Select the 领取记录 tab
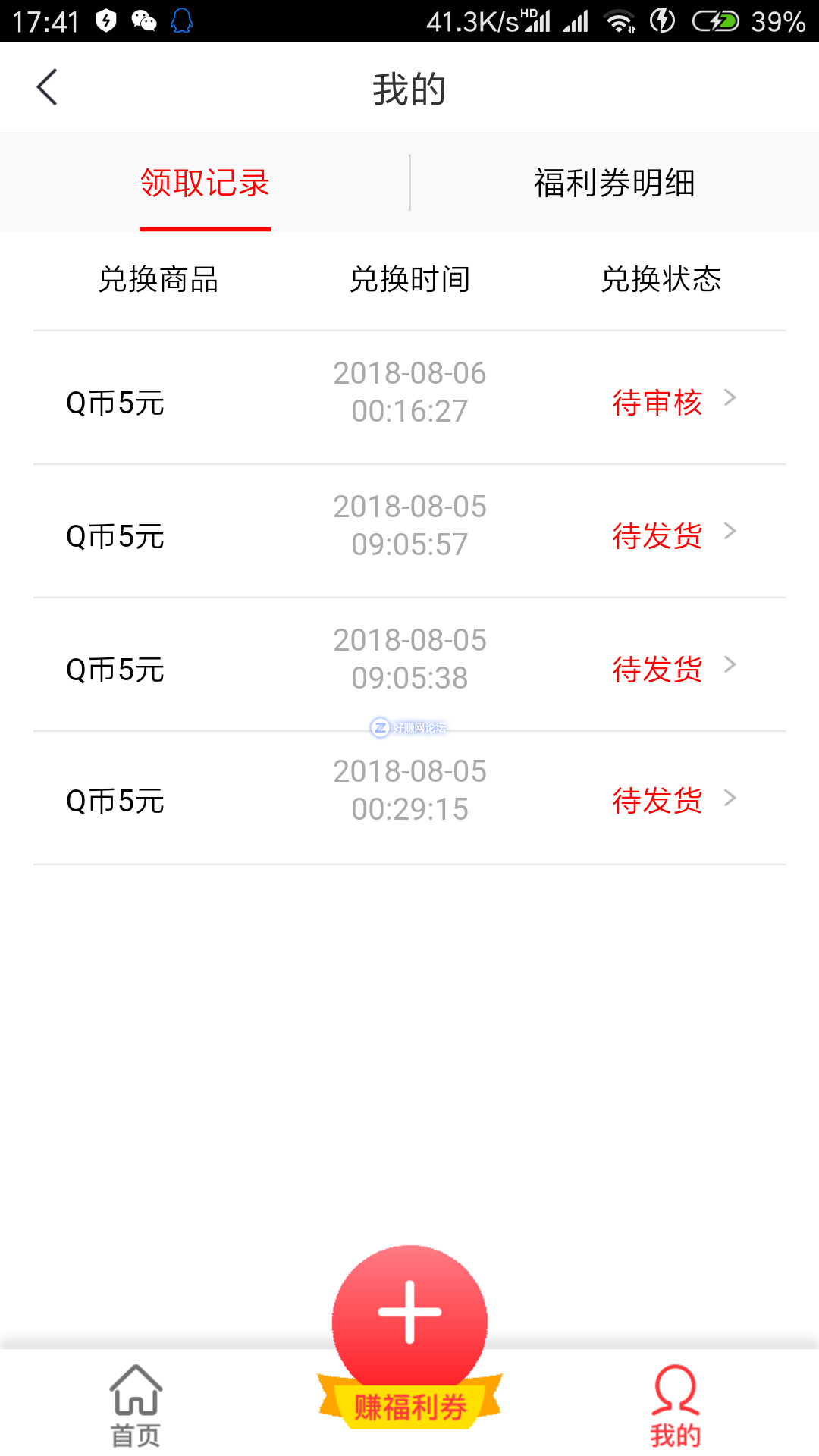 (205, 182)
